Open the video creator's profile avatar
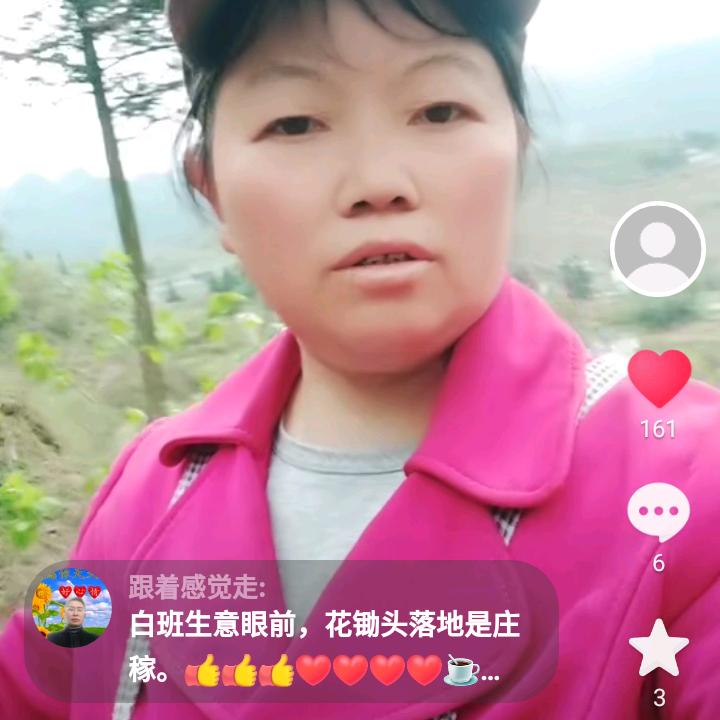This screenshot has width=720, height=720. pyautogui.click(x=658, y=249)
